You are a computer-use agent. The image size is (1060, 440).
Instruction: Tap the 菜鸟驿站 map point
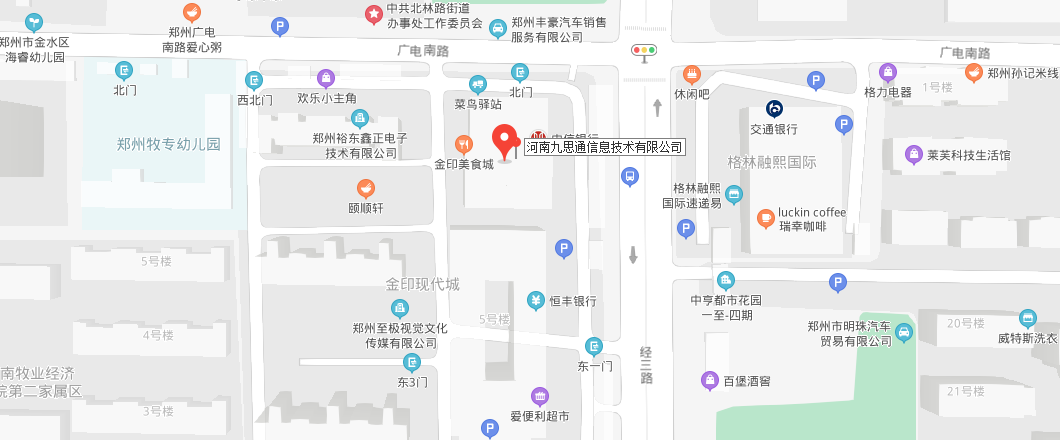pyautogui.click(x=478, y=85)
